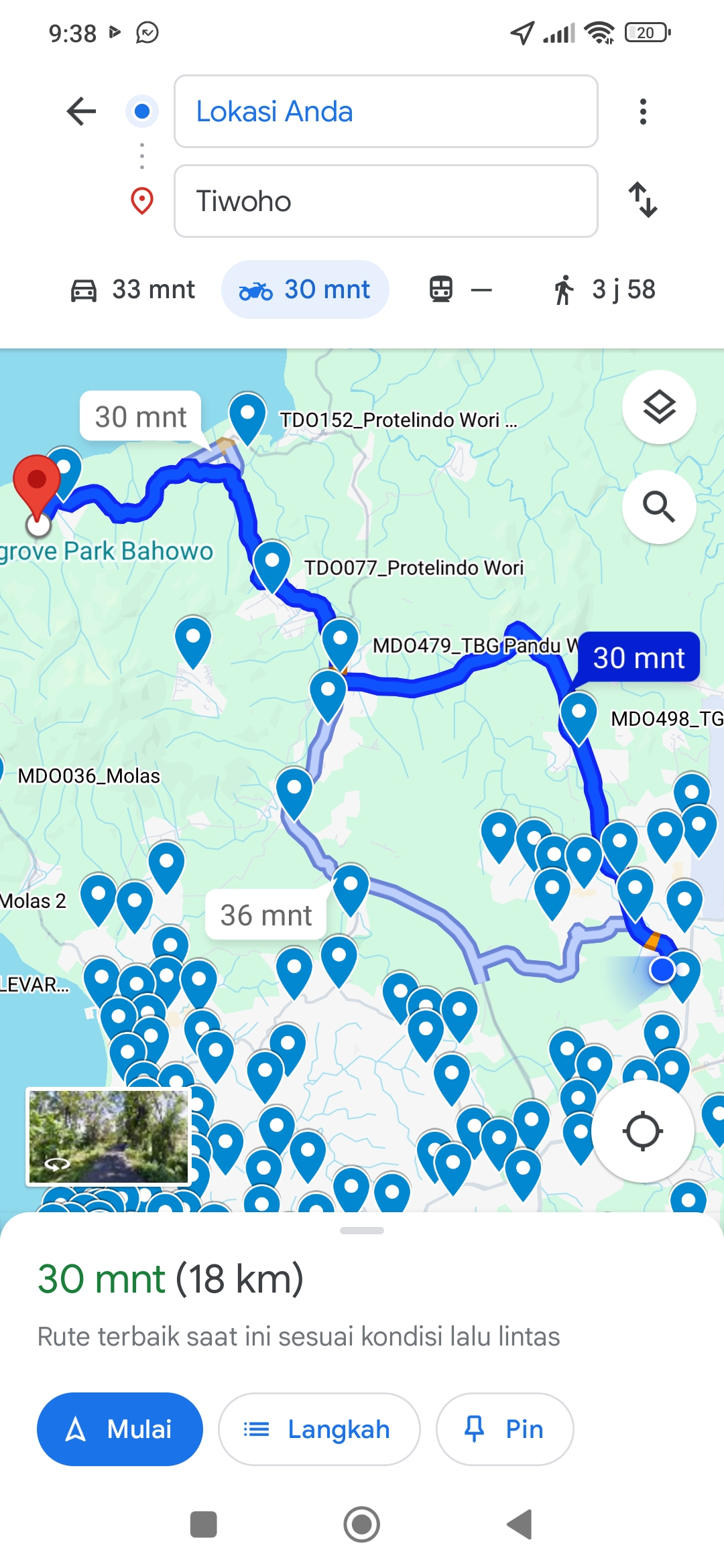The image size is (724, 1568).
Task: Go to the Android home screen
Action: click(x=362, y=1524)
